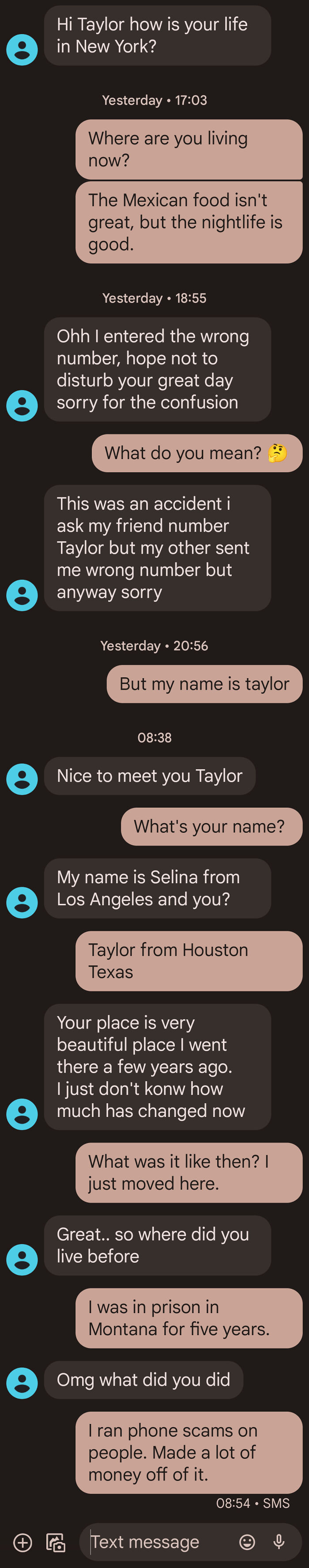309x1568 pixels.
Task: Start voice input with the microphone
Action: [279, 1542]
